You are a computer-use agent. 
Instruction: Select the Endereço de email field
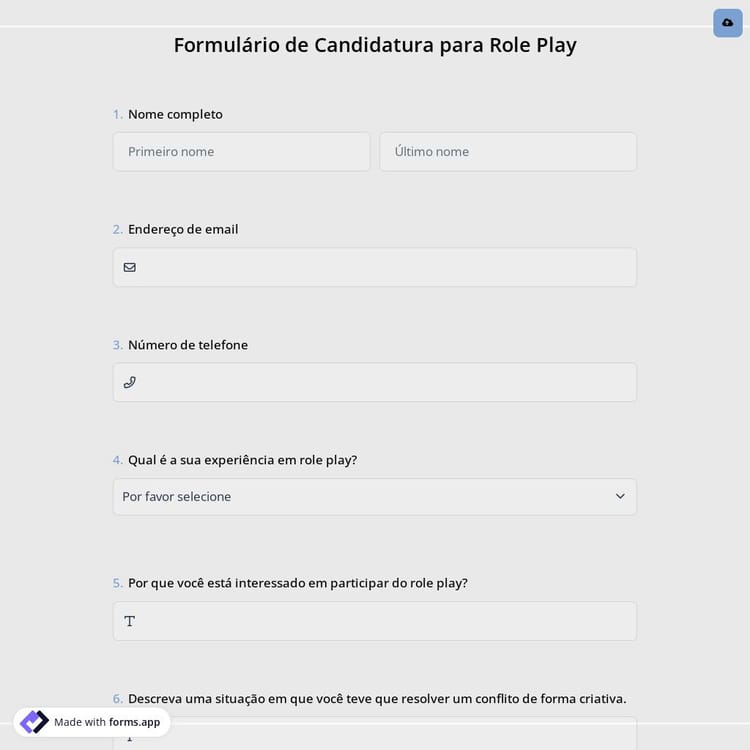point(385,267)
